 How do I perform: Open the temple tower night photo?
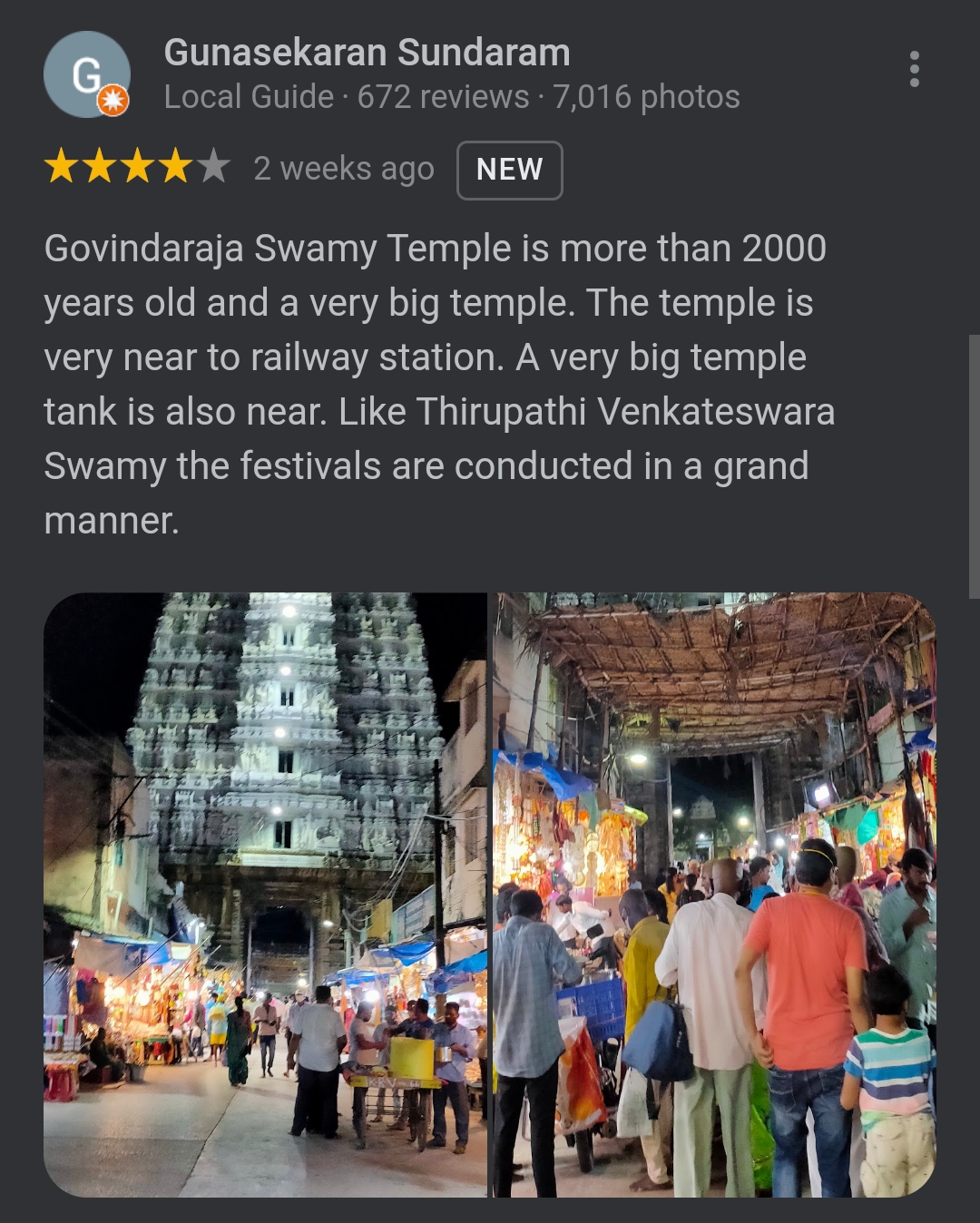(265, 894)
